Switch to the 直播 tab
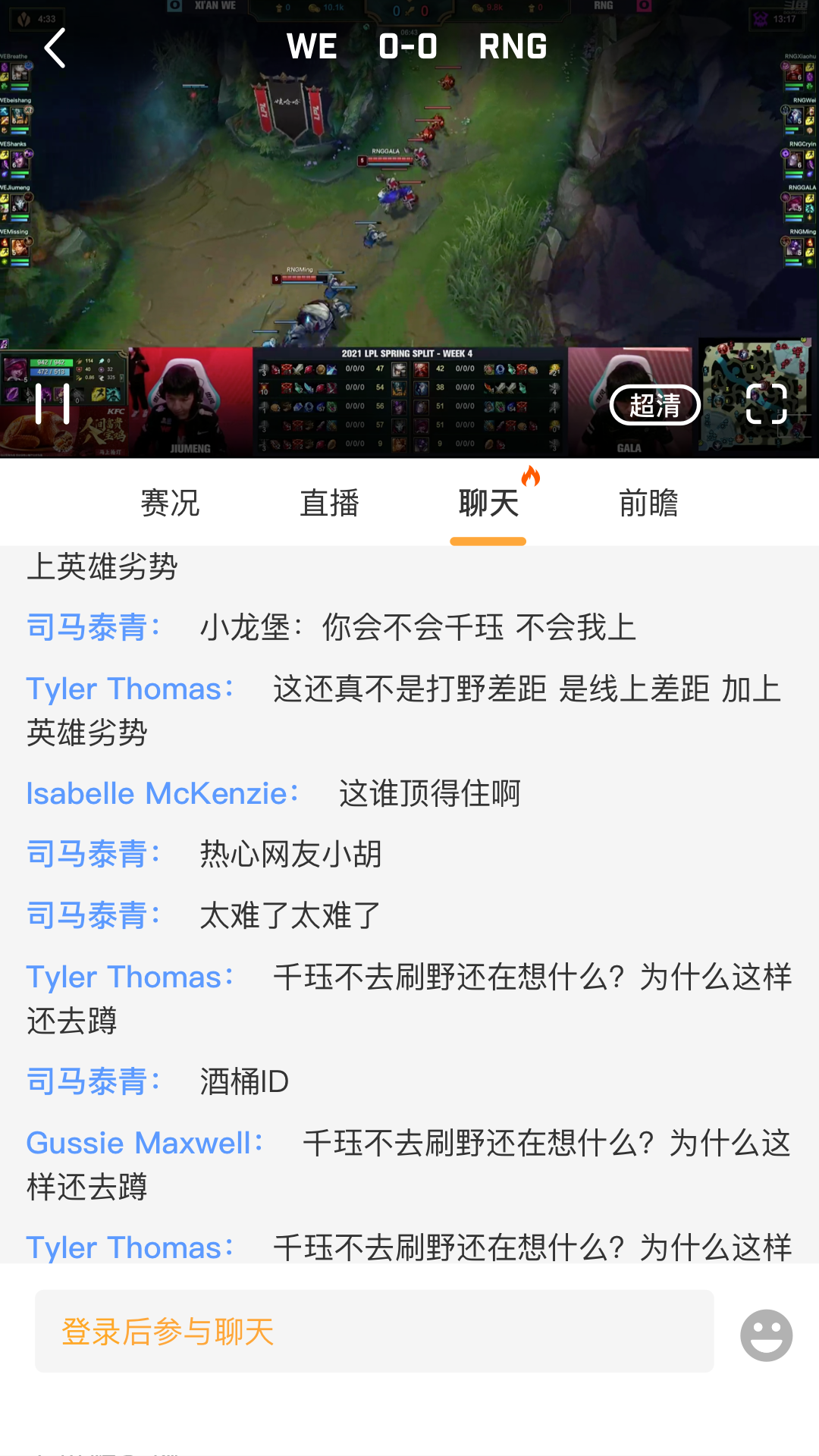 point(331,503)
